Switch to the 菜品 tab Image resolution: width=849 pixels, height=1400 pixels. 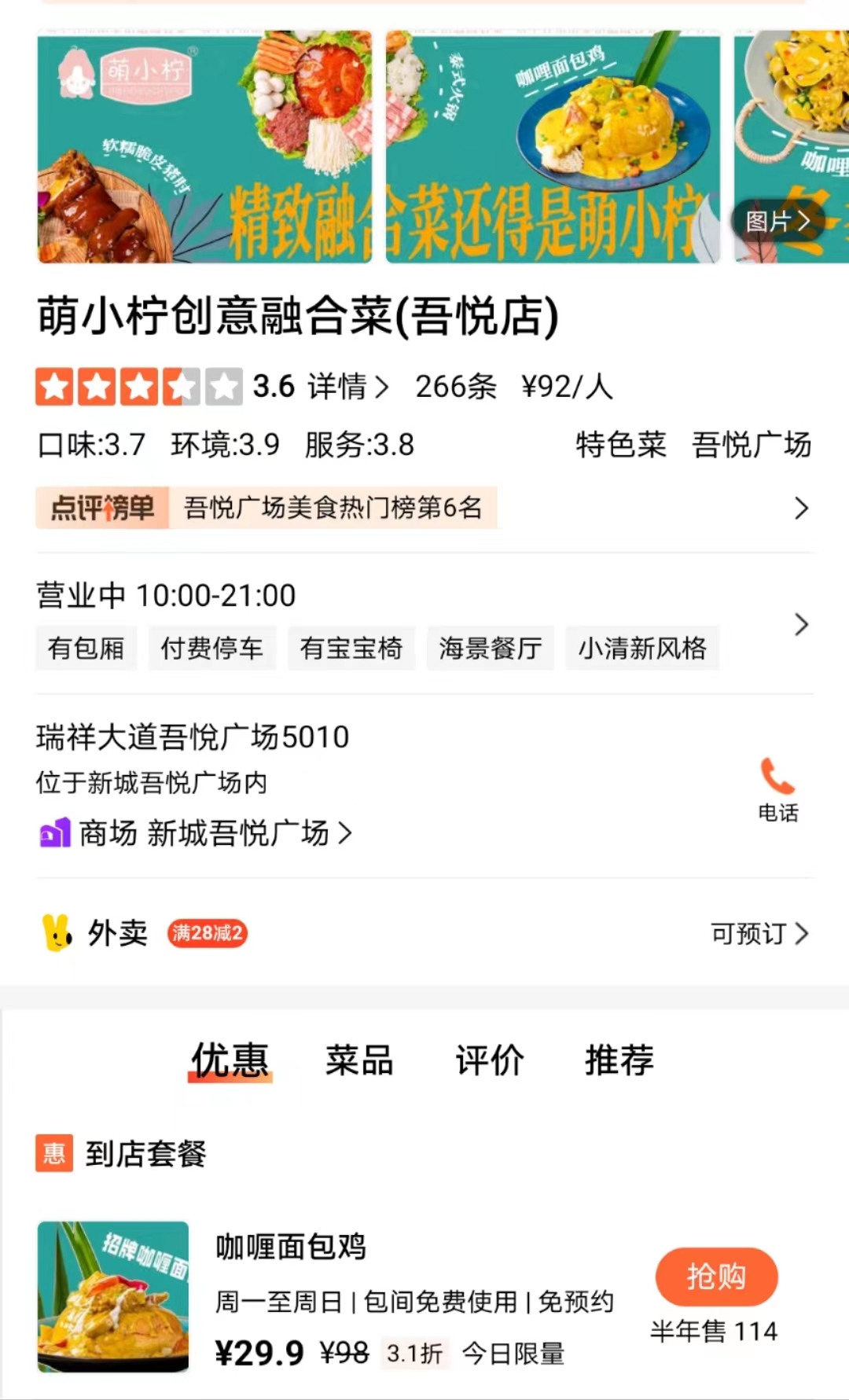tap(359, 1060)
